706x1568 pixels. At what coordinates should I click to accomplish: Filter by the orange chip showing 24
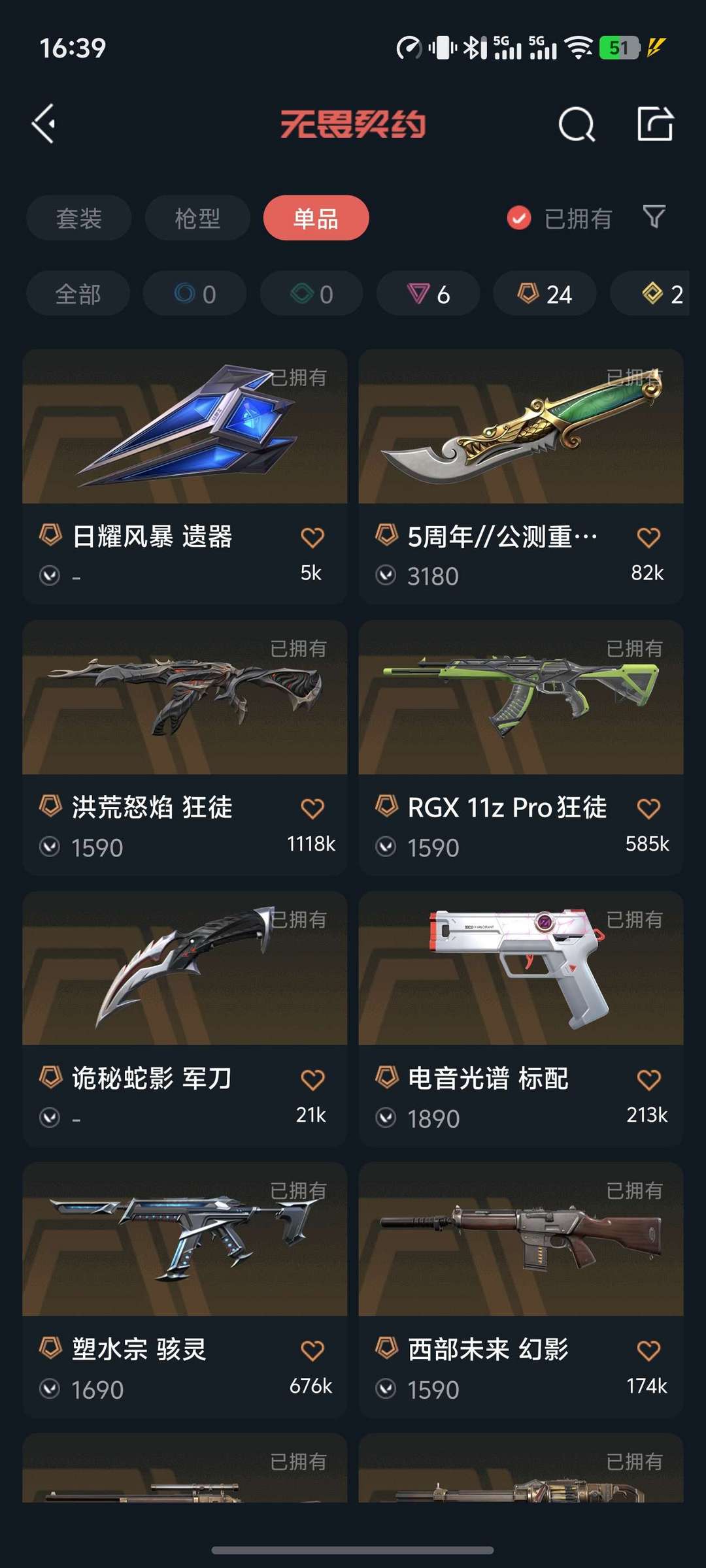(545, 294)
